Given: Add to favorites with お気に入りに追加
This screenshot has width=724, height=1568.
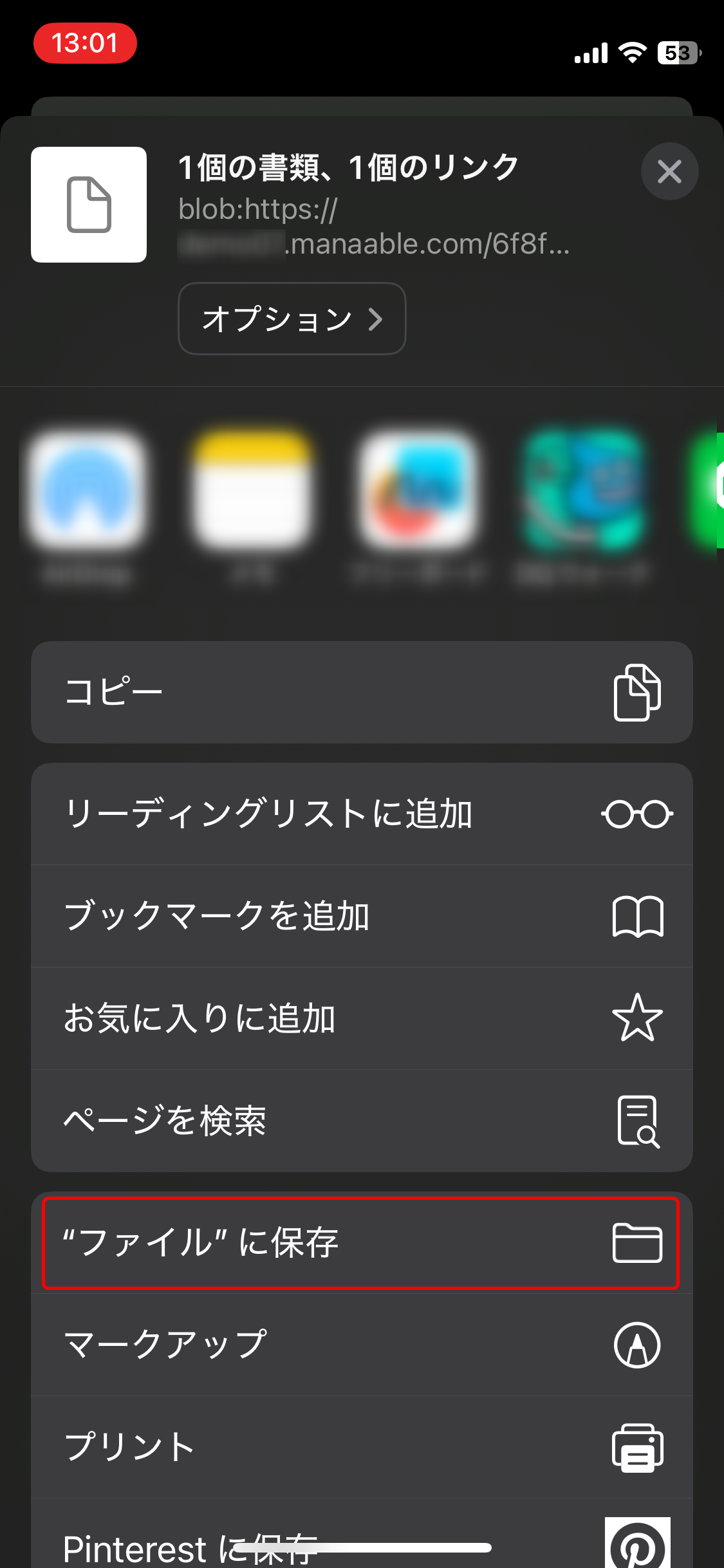Looking at the screenshot, I should click(362, 1018).
